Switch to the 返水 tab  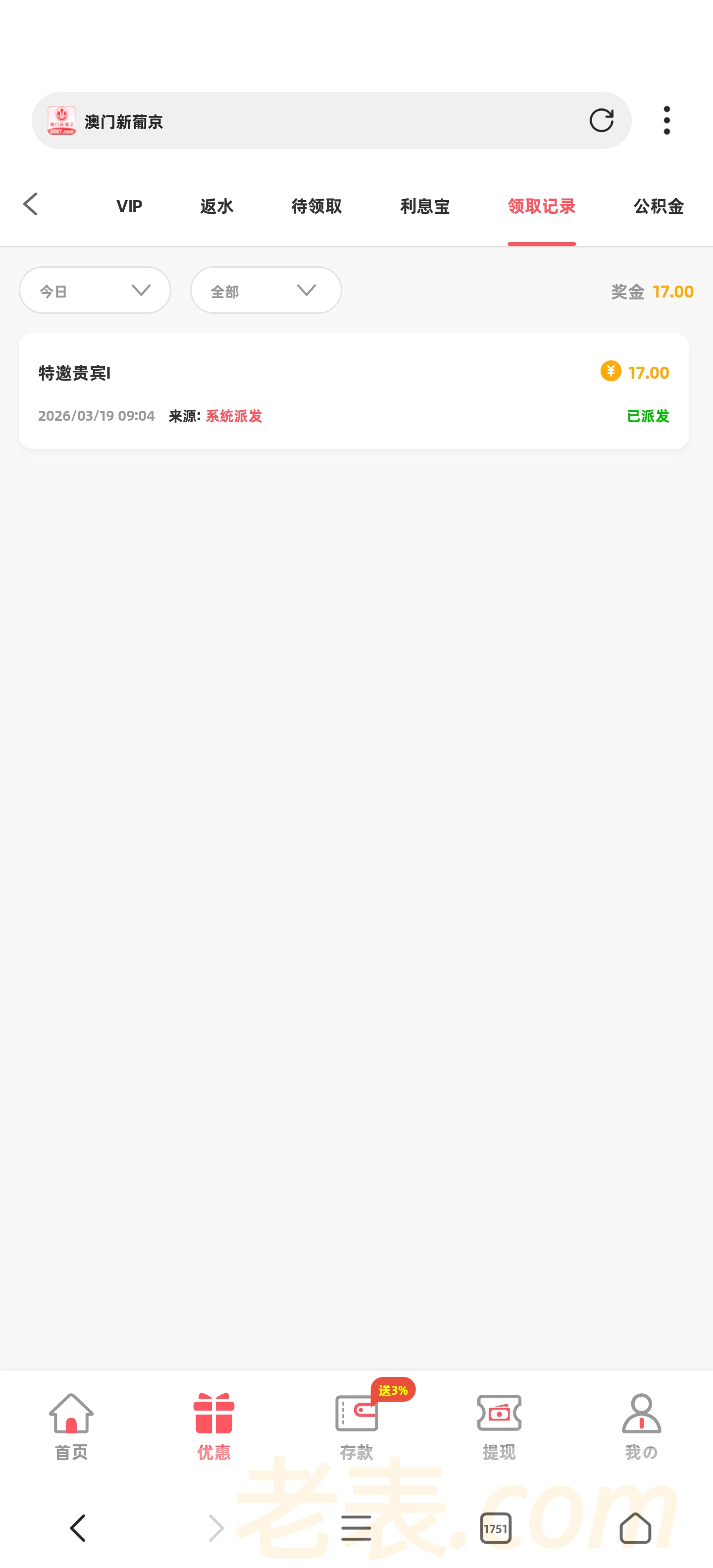pyautogui.click(x=217, y=206)
